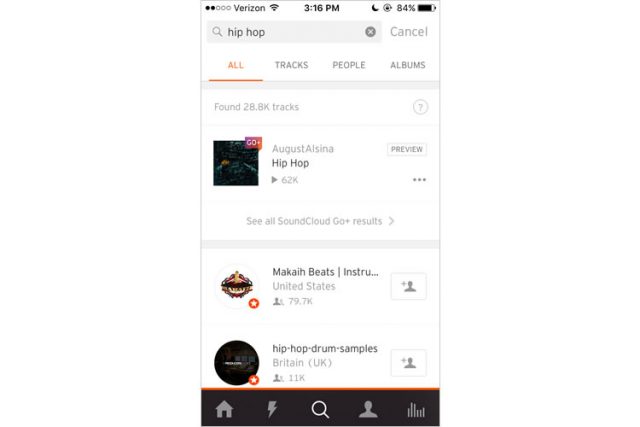Tap the hip hop search field
640x427 pixels.
(294, 32)
